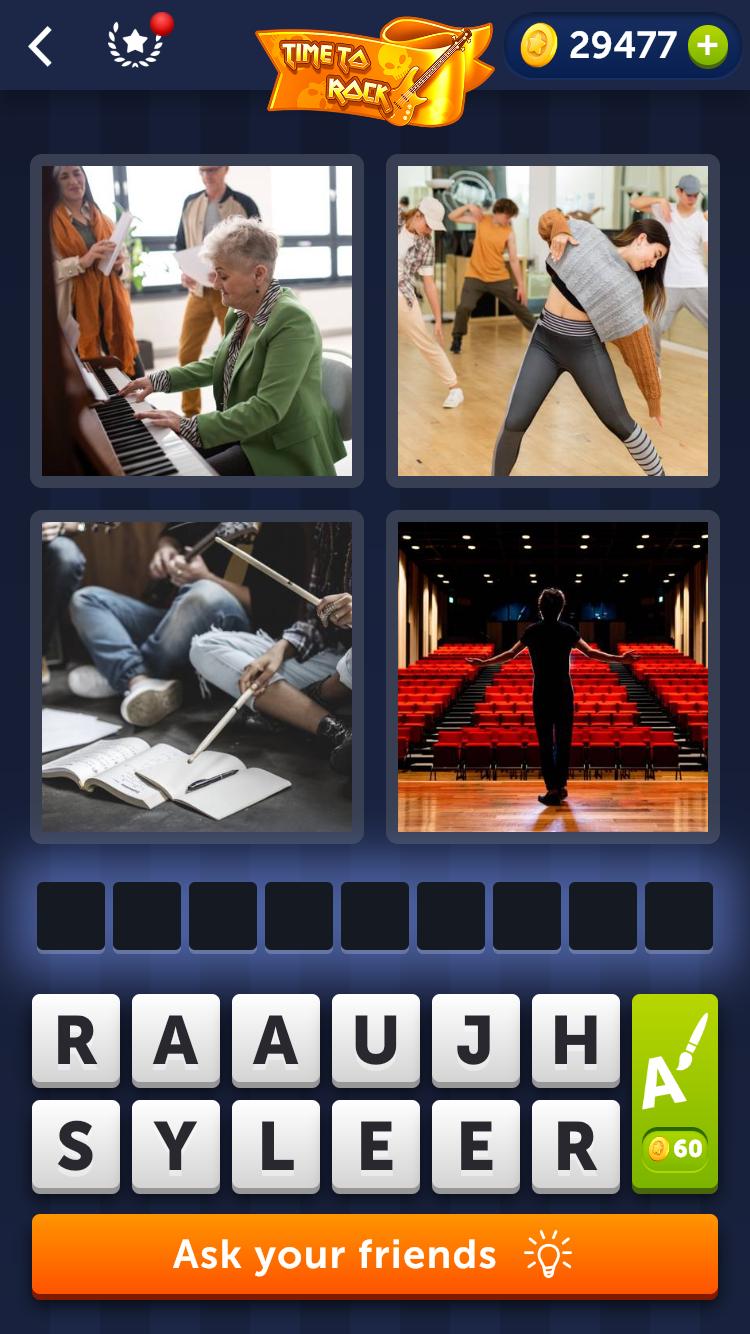This screenshot has height=1334, width=750.
Task: Select the letter L tile
Action: tap(275, 1146)
